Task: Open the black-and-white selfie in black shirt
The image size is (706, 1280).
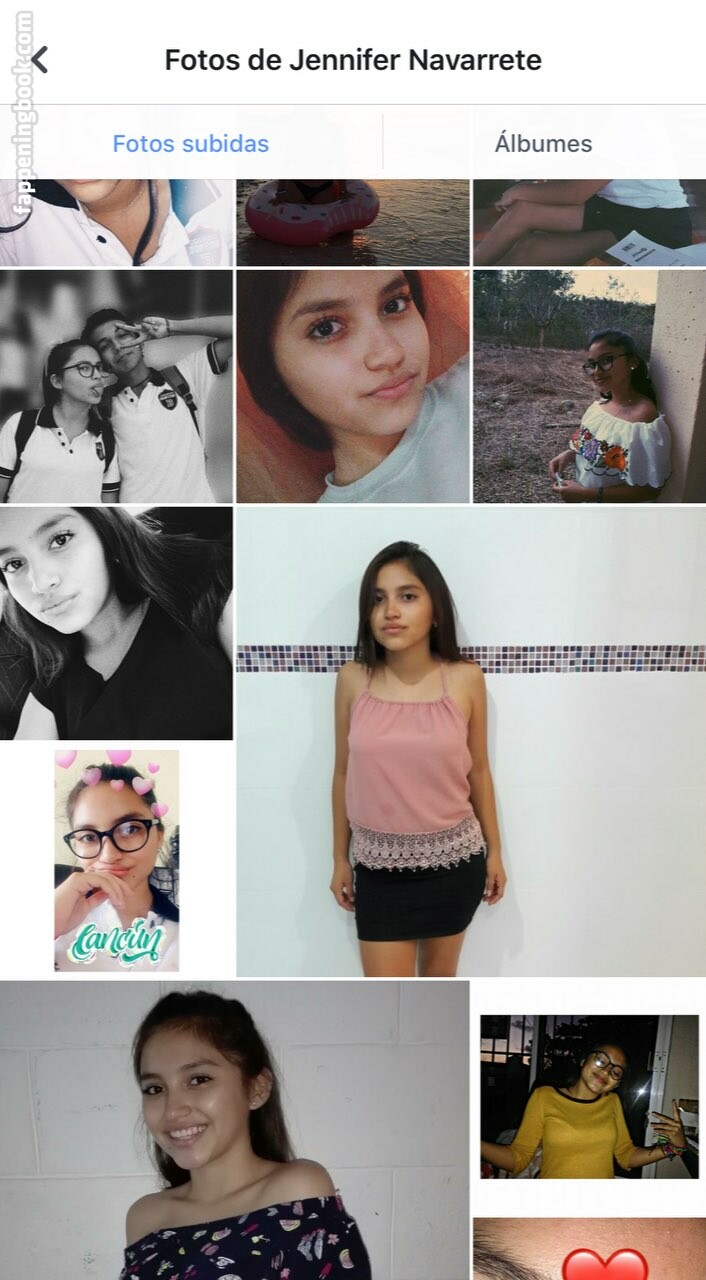Action: point(116,623)
